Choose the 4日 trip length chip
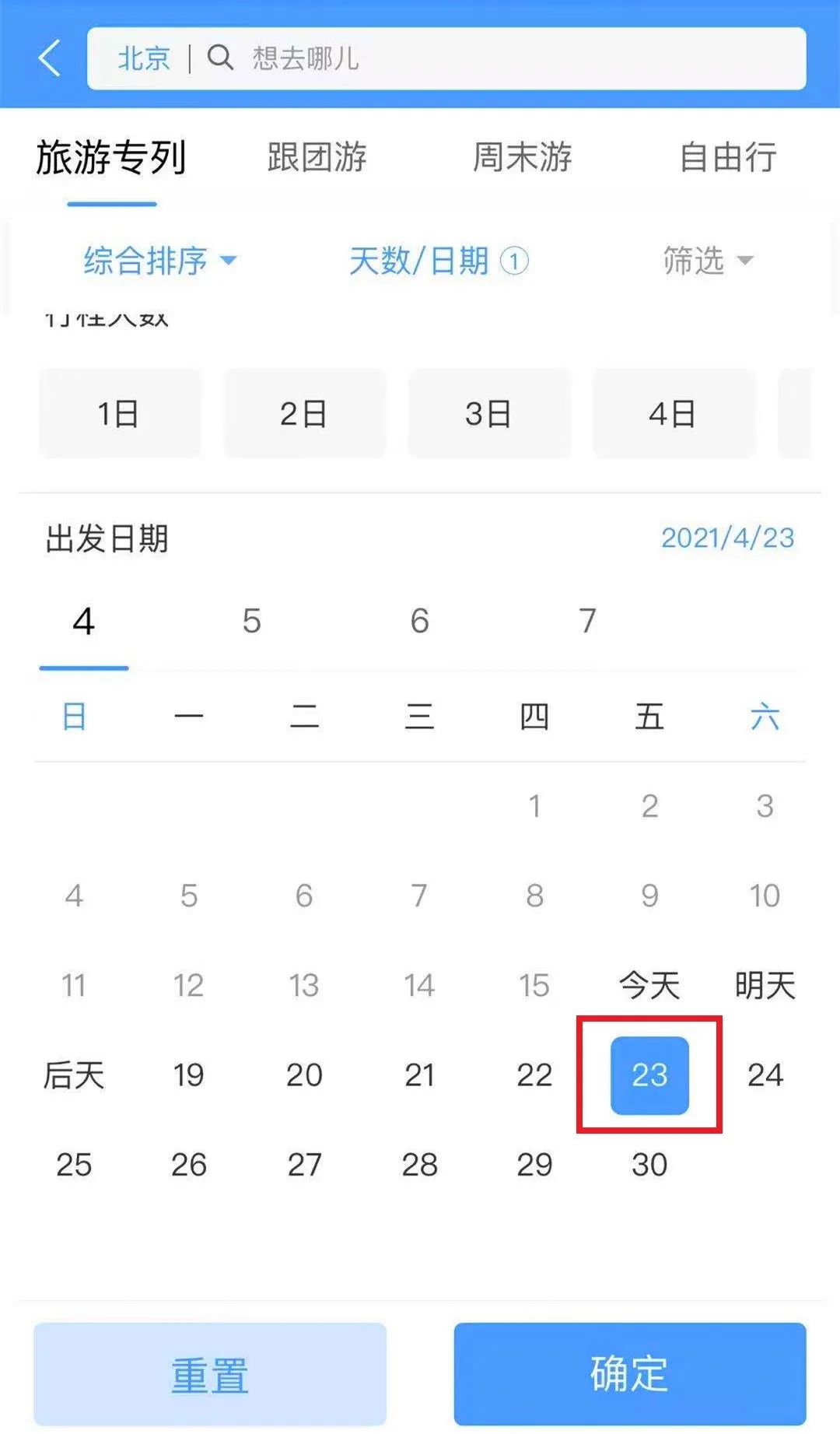 point(674,414)
